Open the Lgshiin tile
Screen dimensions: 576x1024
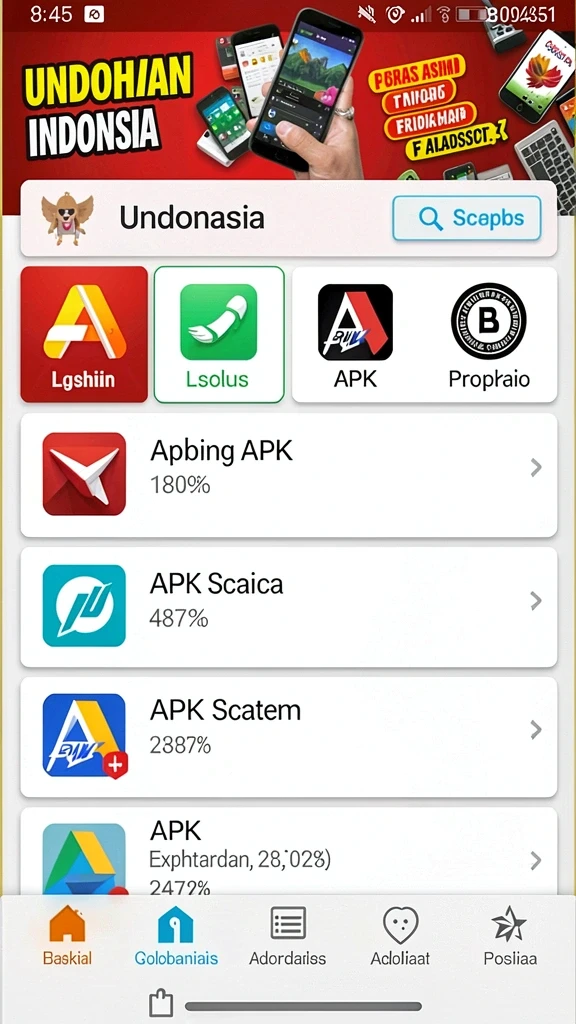click(x=84, y=334)
